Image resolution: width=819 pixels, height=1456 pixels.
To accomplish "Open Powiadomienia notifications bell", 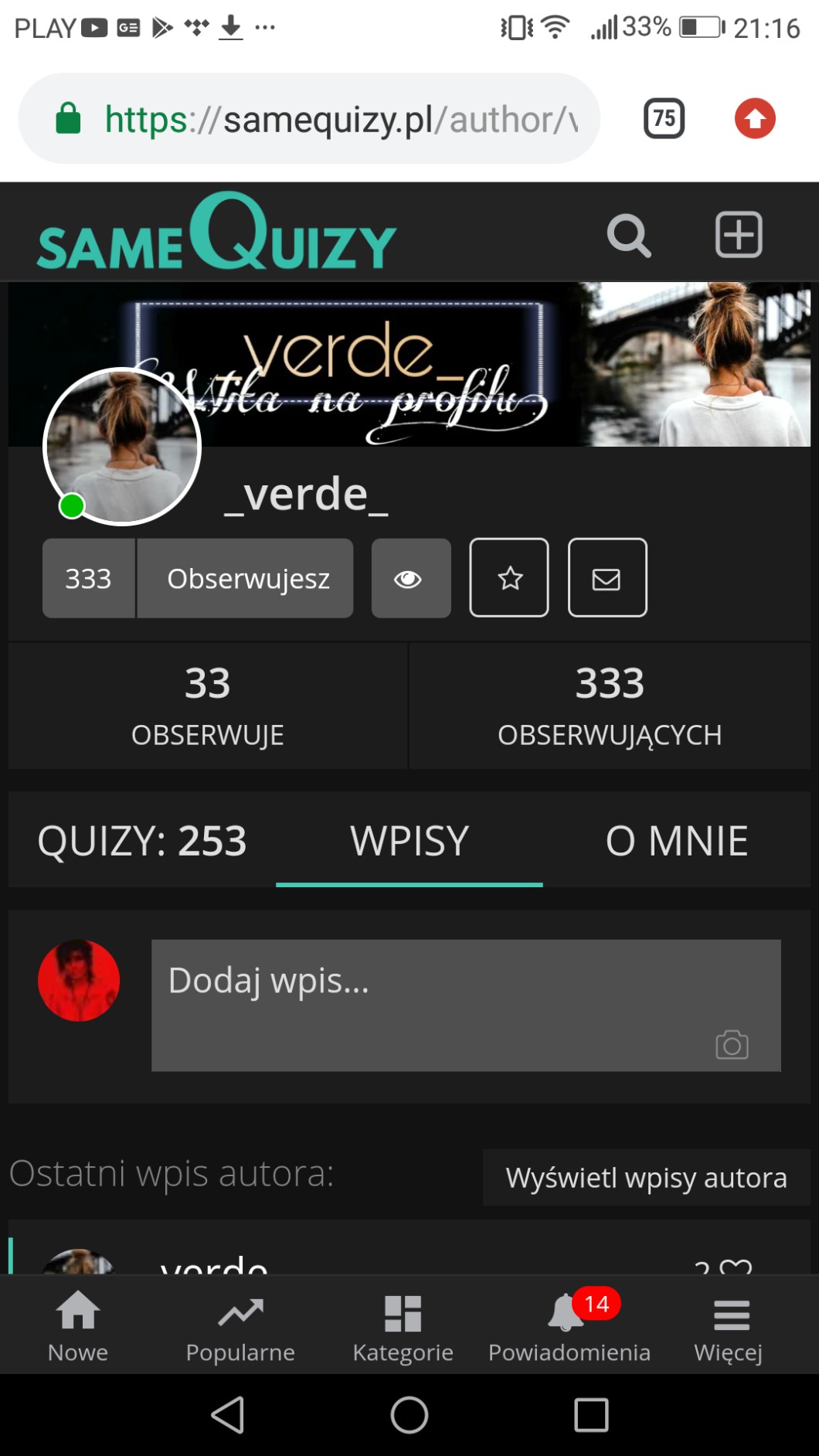I will coord(569,1326).
